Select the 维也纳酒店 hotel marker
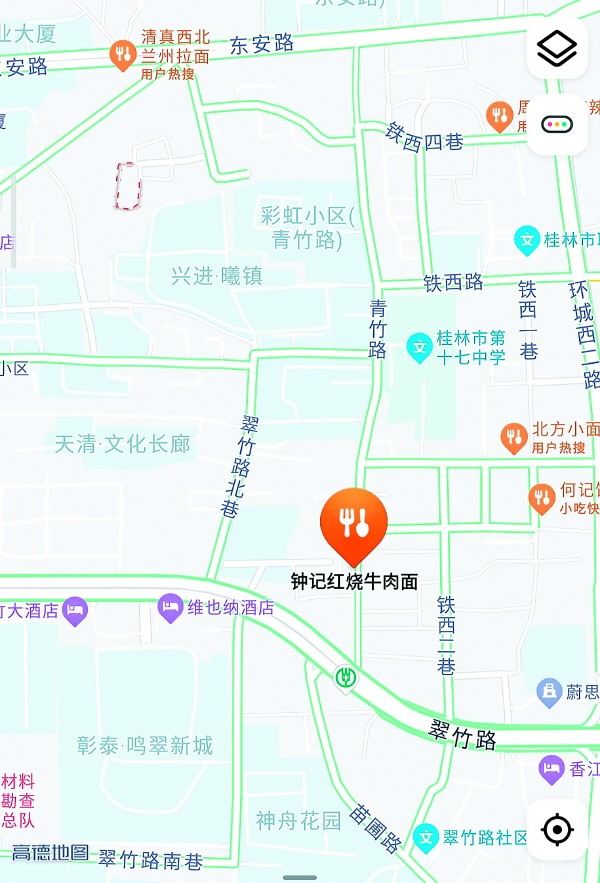The image size is (600, 883). [171, 607]
